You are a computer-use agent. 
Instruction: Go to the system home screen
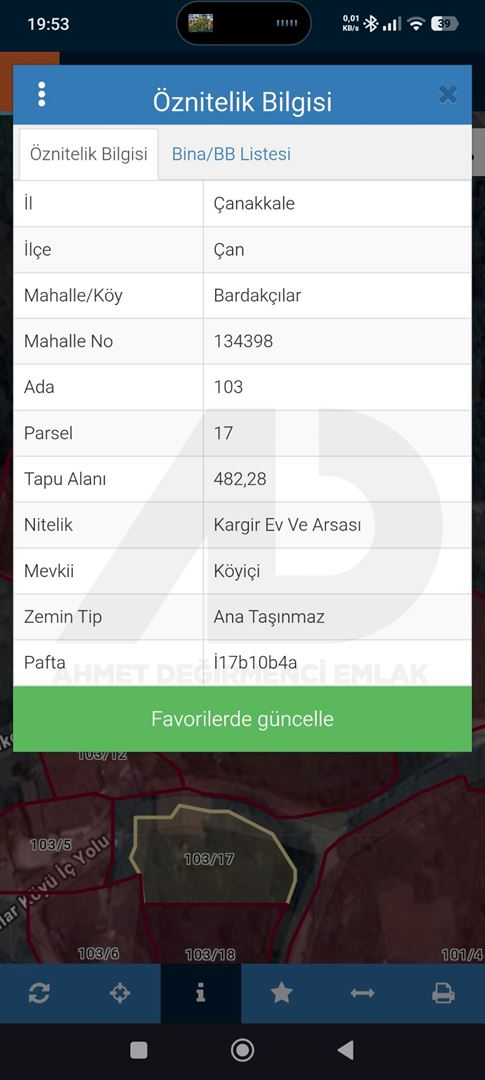242,1050
